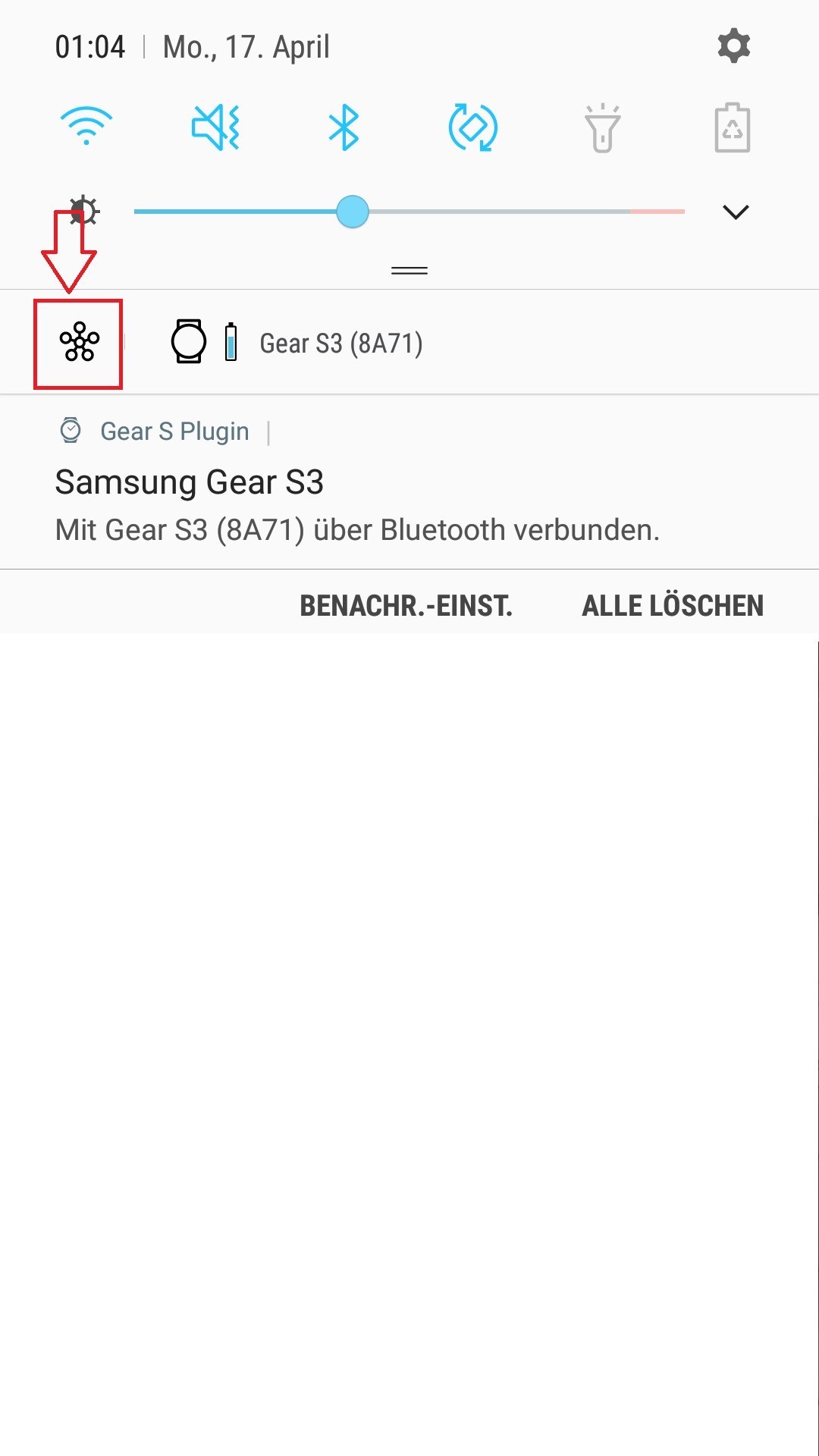Viewport: 819px width, 1456px height.
Task: Tap the Gear S3 (8A71) status entry
Action: point(341,343)
